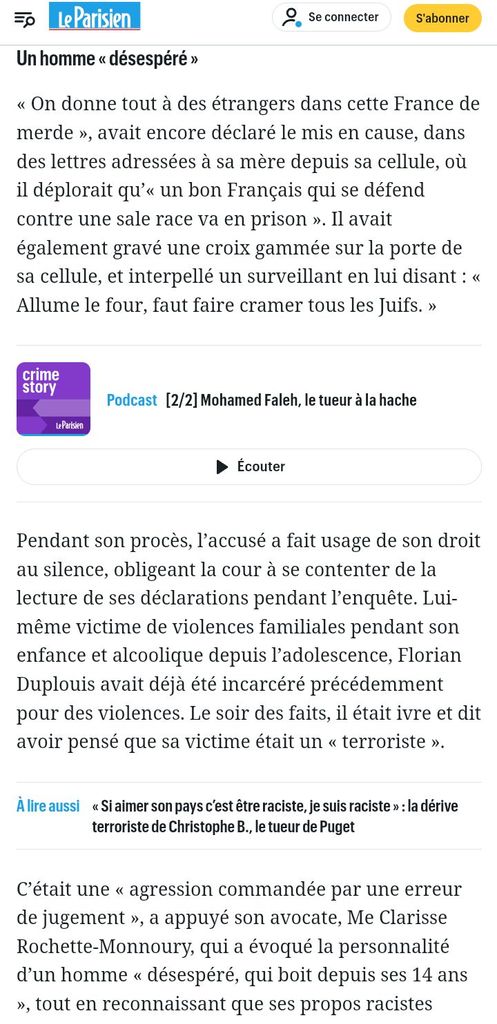Open the menu and search icon

click(25, 19)
